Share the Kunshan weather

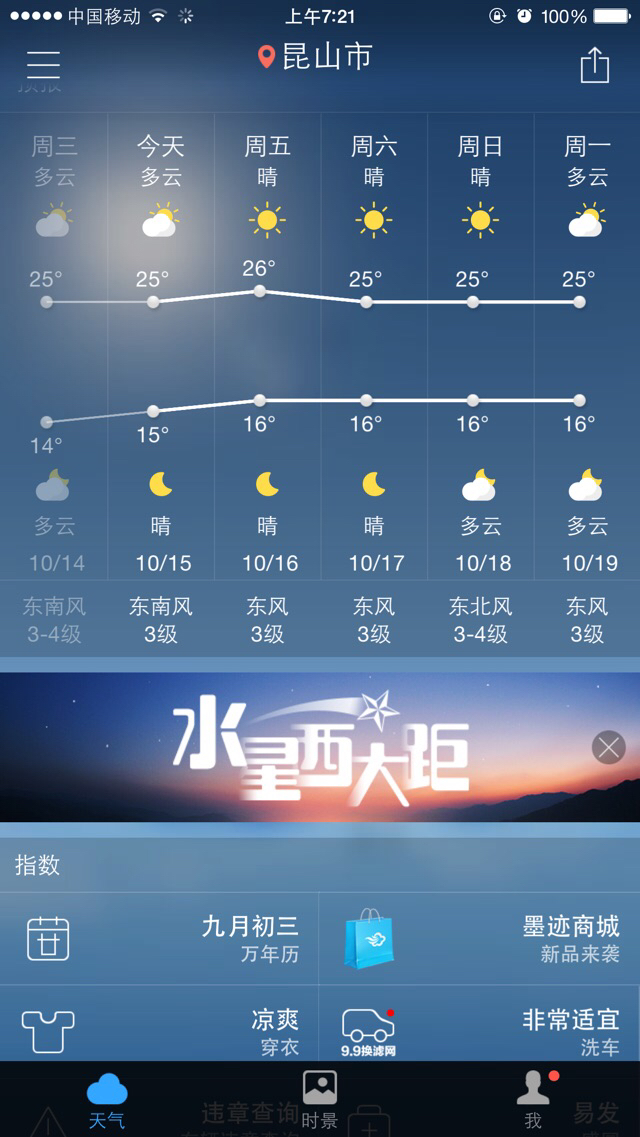(x=594, y=65)
